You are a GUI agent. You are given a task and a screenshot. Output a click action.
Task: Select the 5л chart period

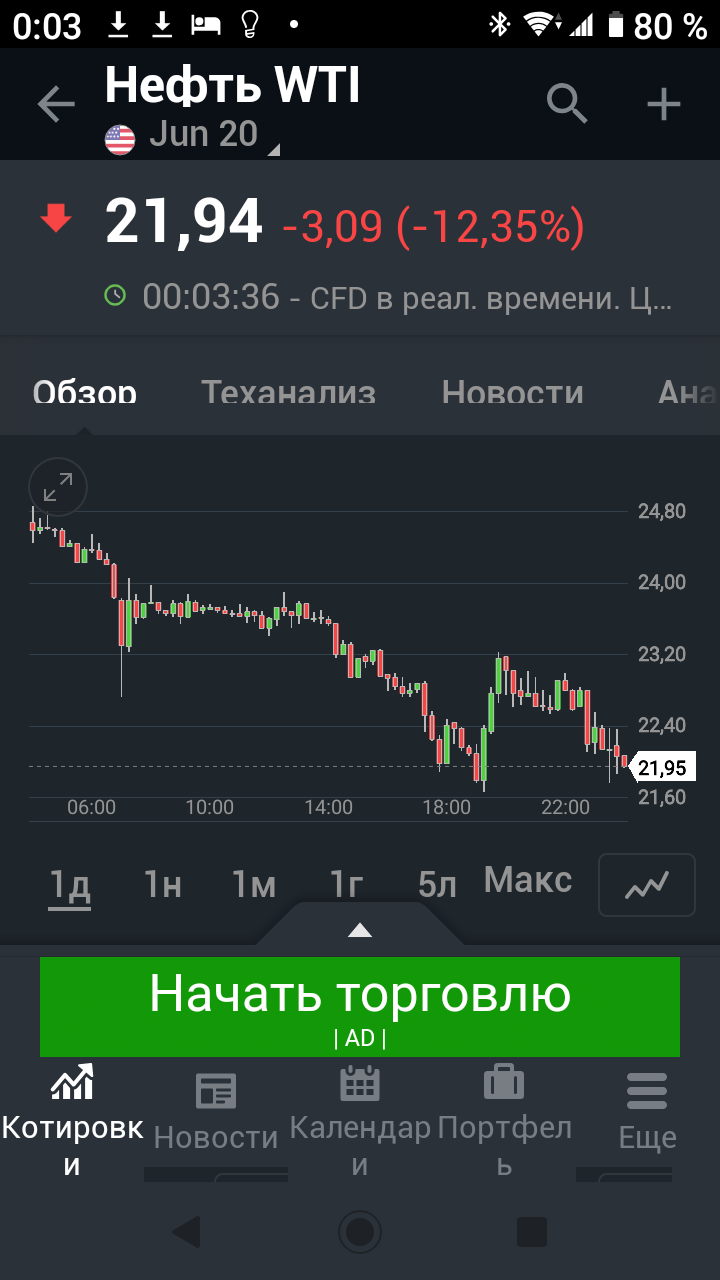click(x=438, y=884)
